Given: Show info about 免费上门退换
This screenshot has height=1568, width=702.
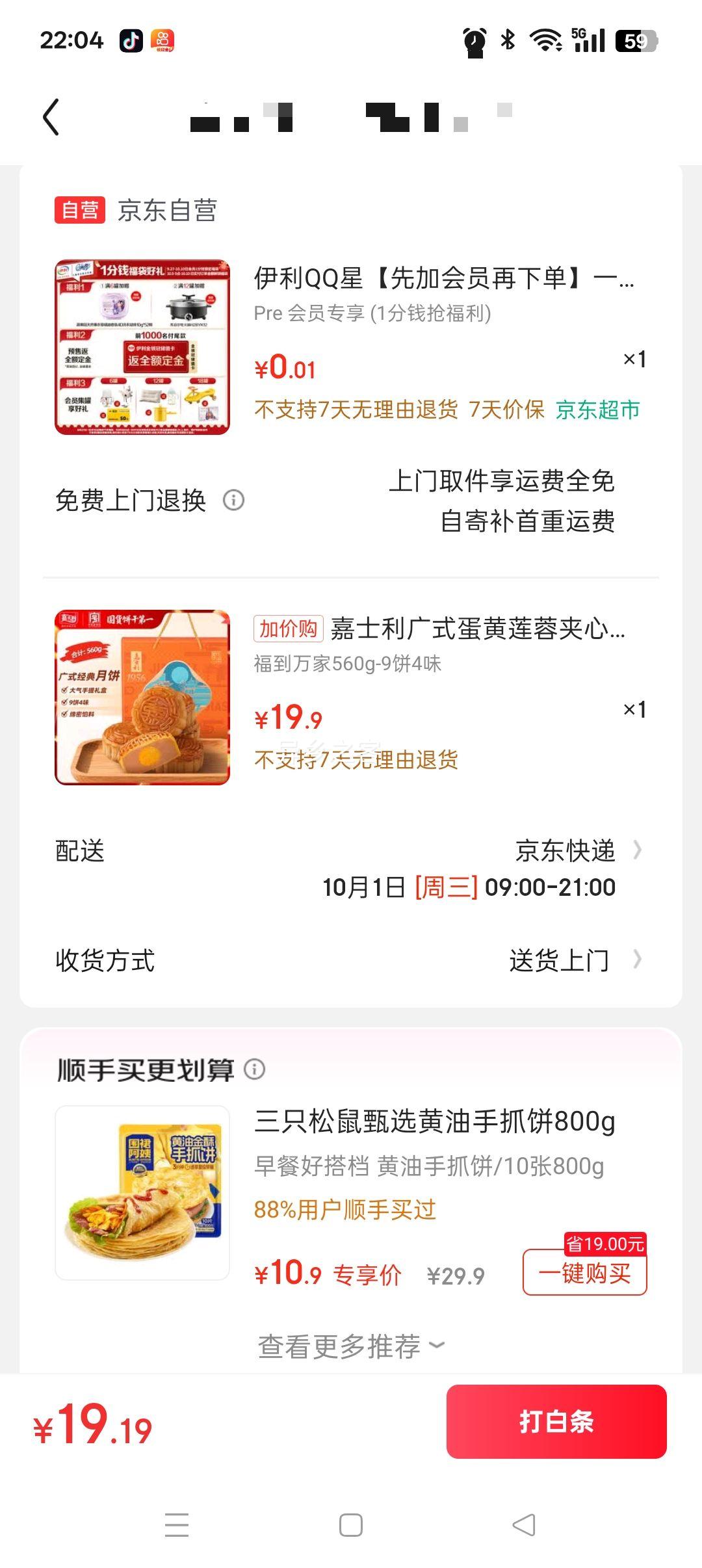Looking at the screenshot, I should click(233, 500).
